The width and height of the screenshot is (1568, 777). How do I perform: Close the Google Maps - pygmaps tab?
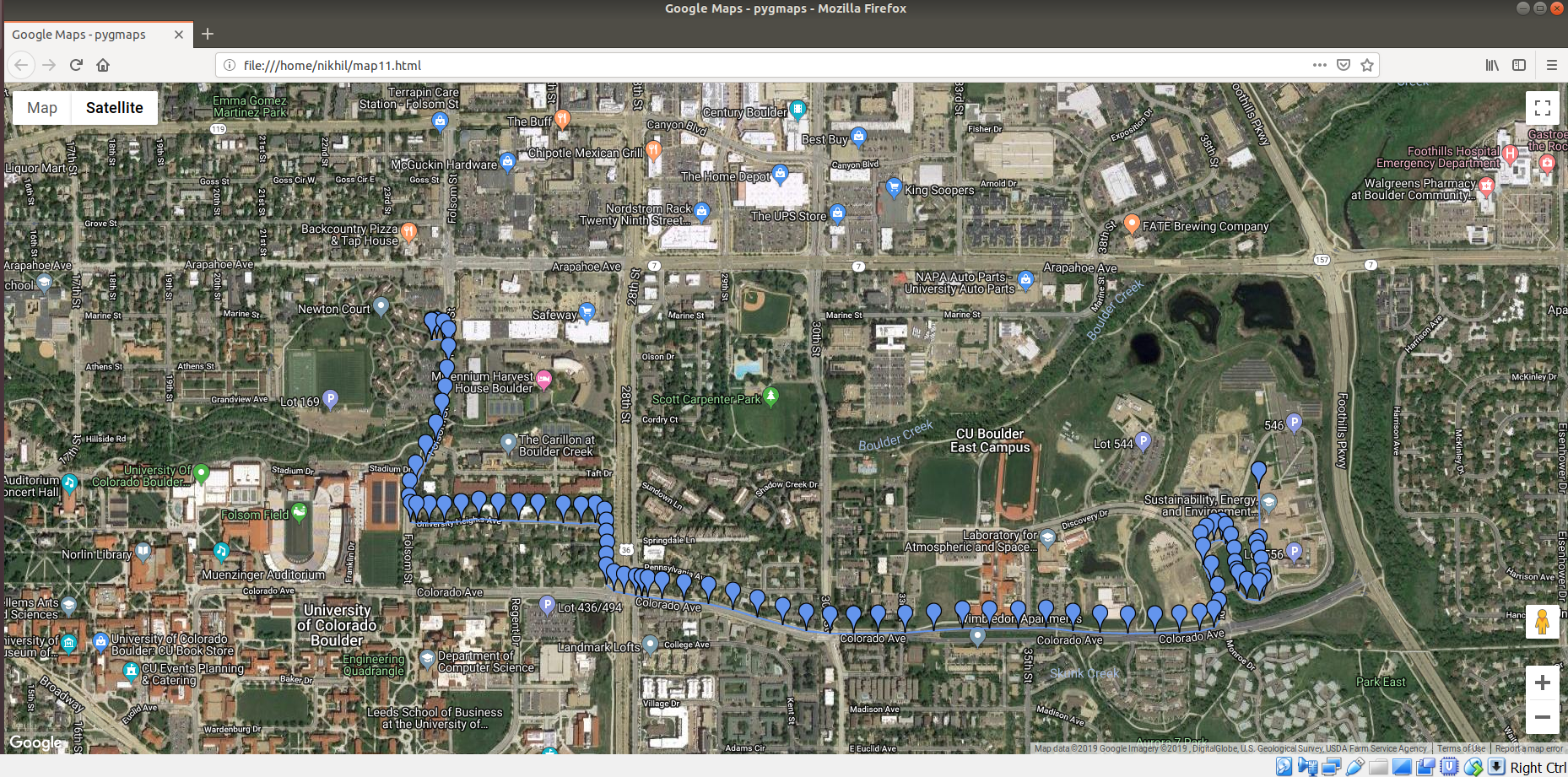tap(179, 35)
